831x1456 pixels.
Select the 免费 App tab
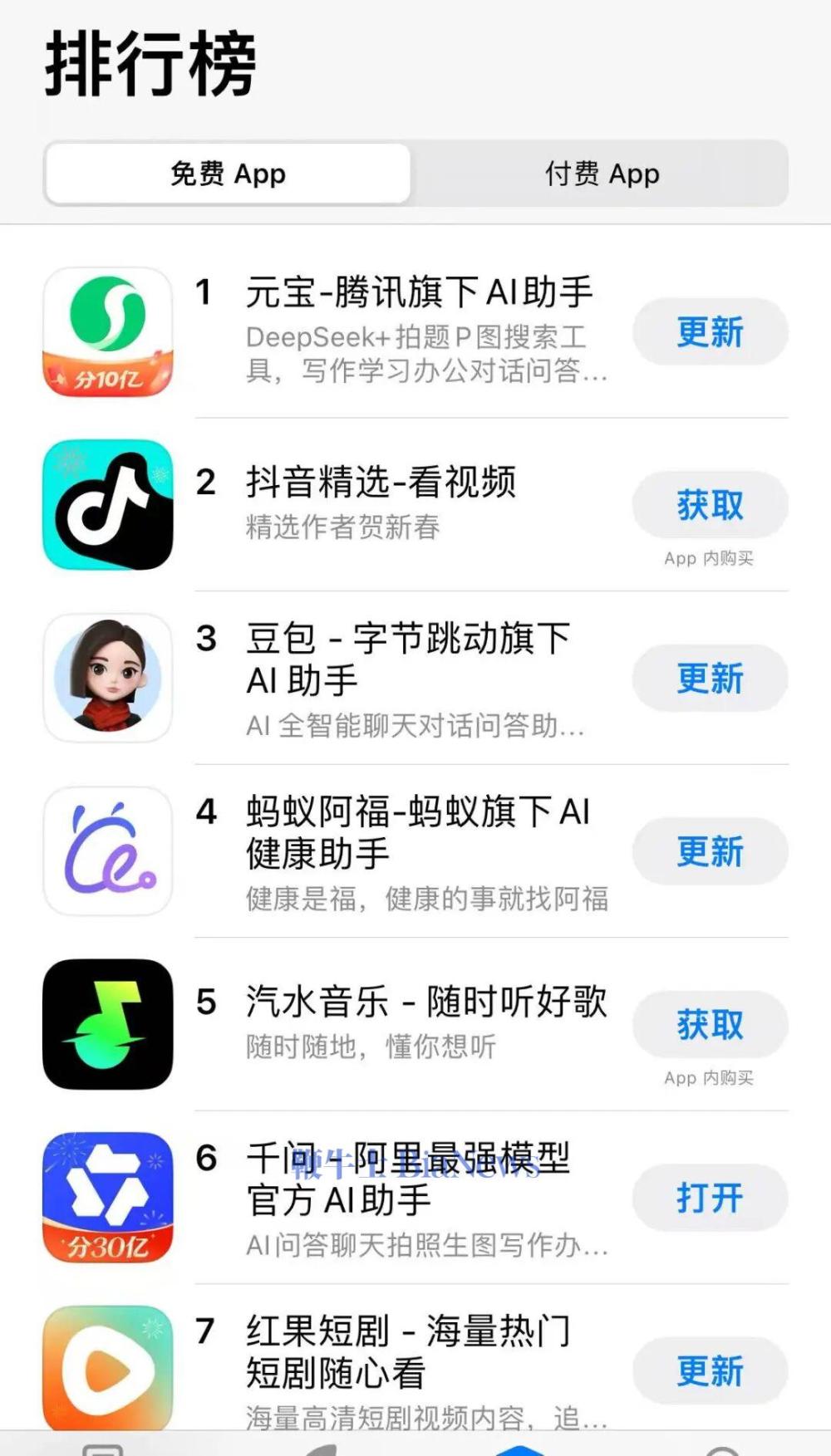coord(227,173)
